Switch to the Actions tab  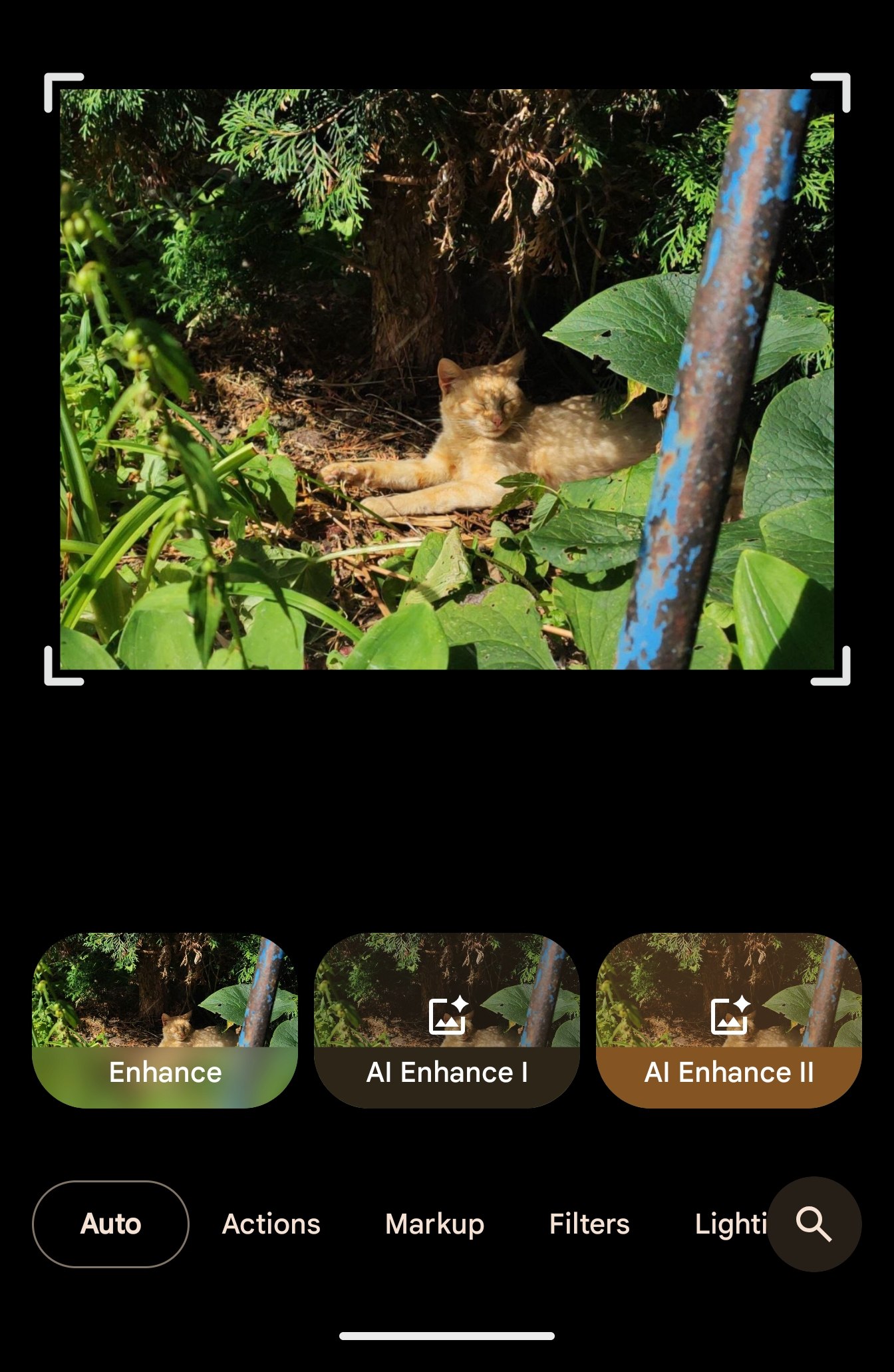coord(270,1222)
